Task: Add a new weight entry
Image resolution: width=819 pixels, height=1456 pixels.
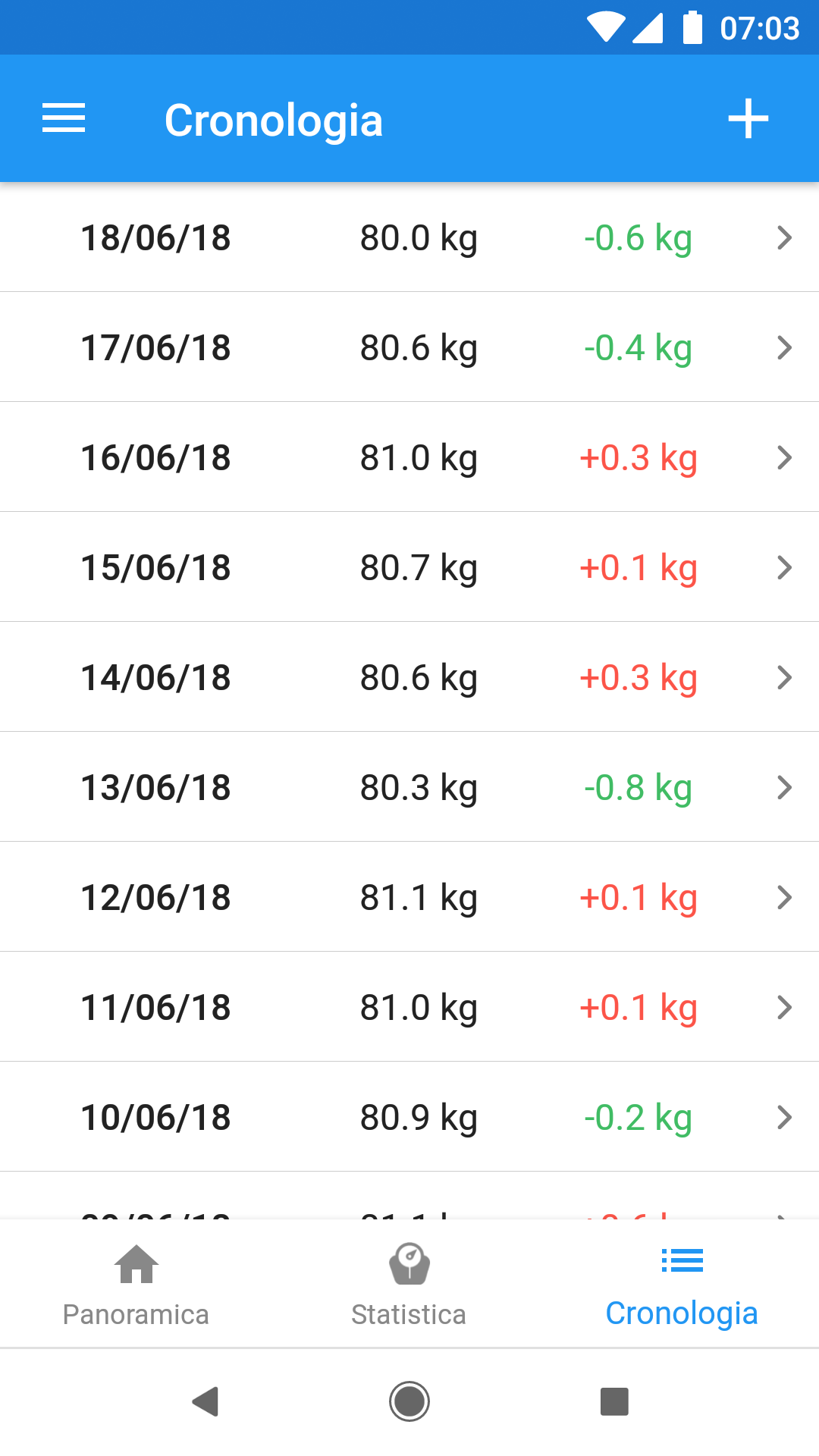Action: (x=748, y=119)
